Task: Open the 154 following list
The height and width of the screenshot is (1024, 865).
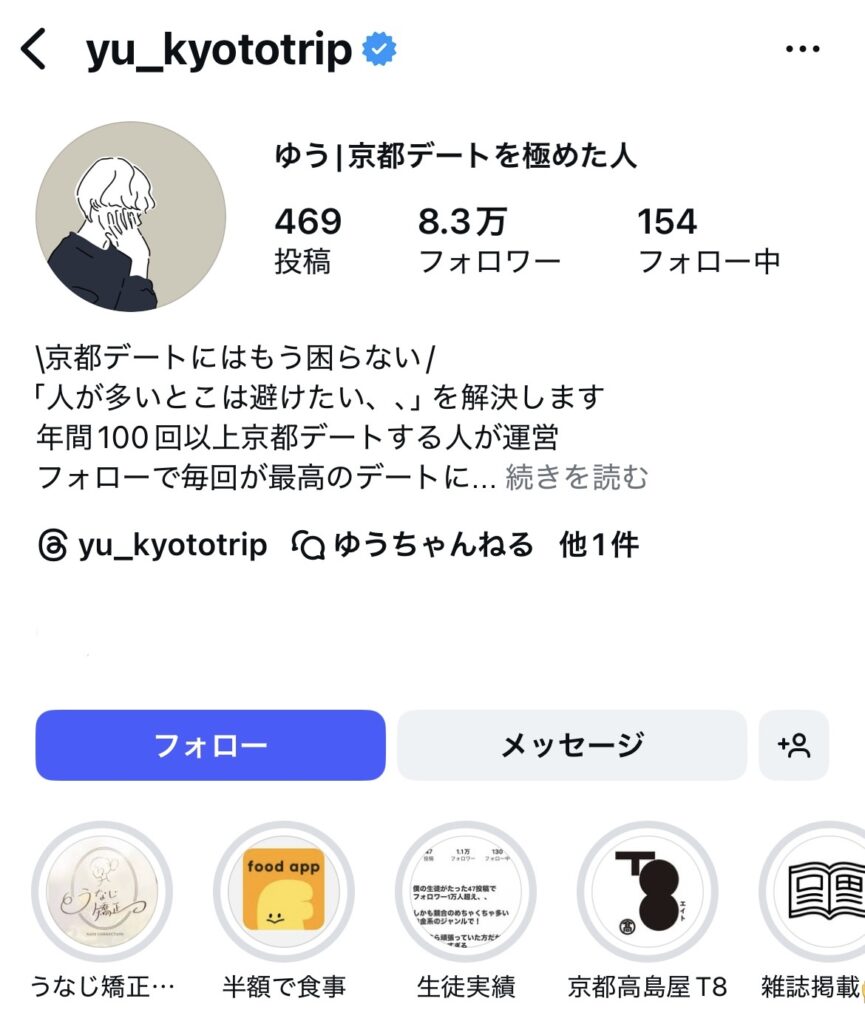Action: click(709, 240)
